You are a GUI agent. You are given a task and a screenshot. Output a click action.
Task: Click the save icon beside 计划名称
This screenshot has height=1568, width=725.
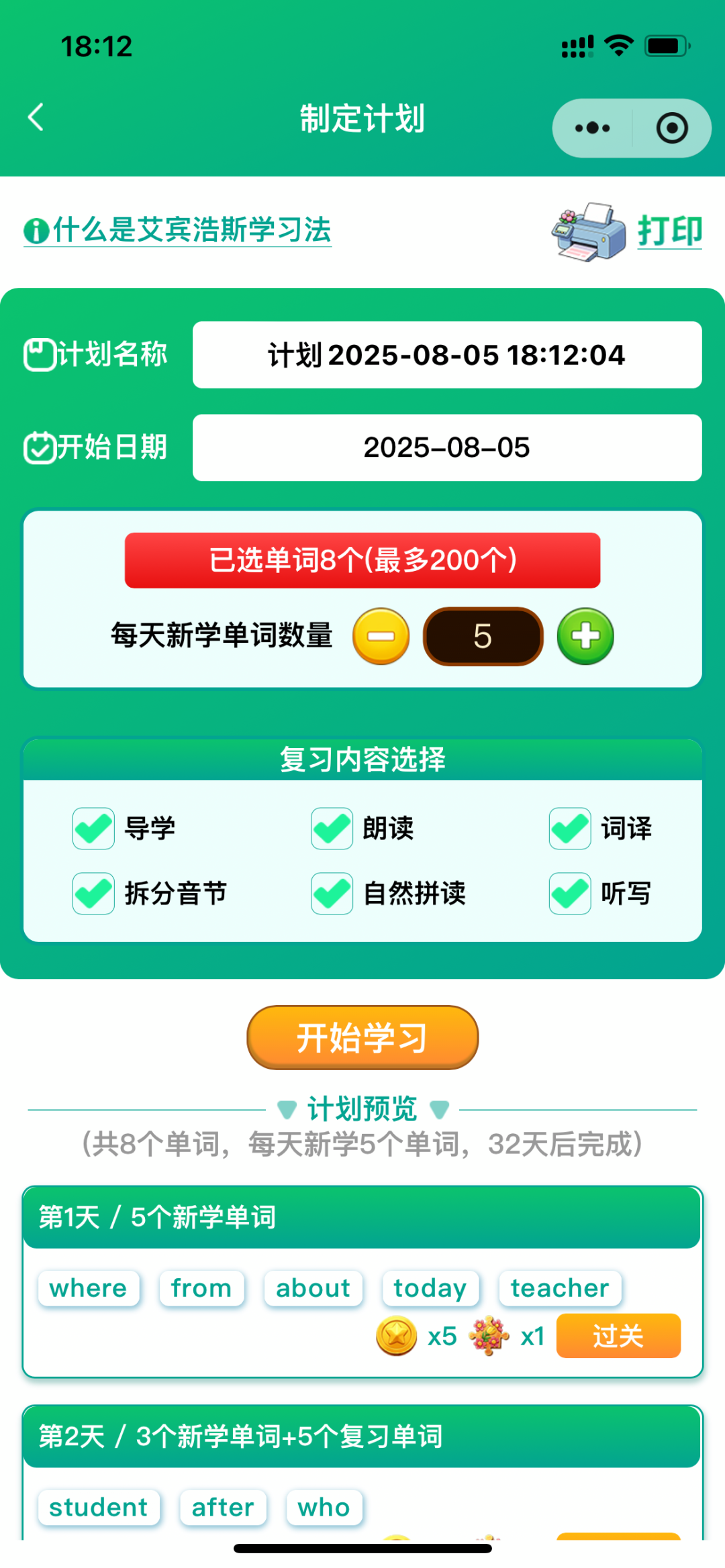point(39,354)
